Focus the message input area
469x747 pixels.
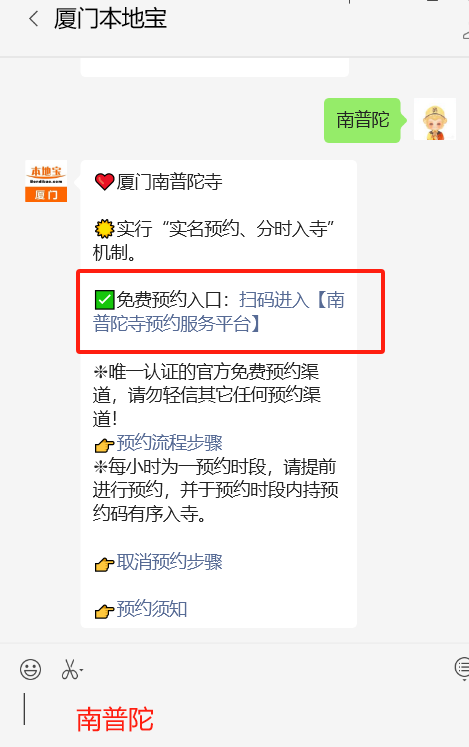(234, 717)
